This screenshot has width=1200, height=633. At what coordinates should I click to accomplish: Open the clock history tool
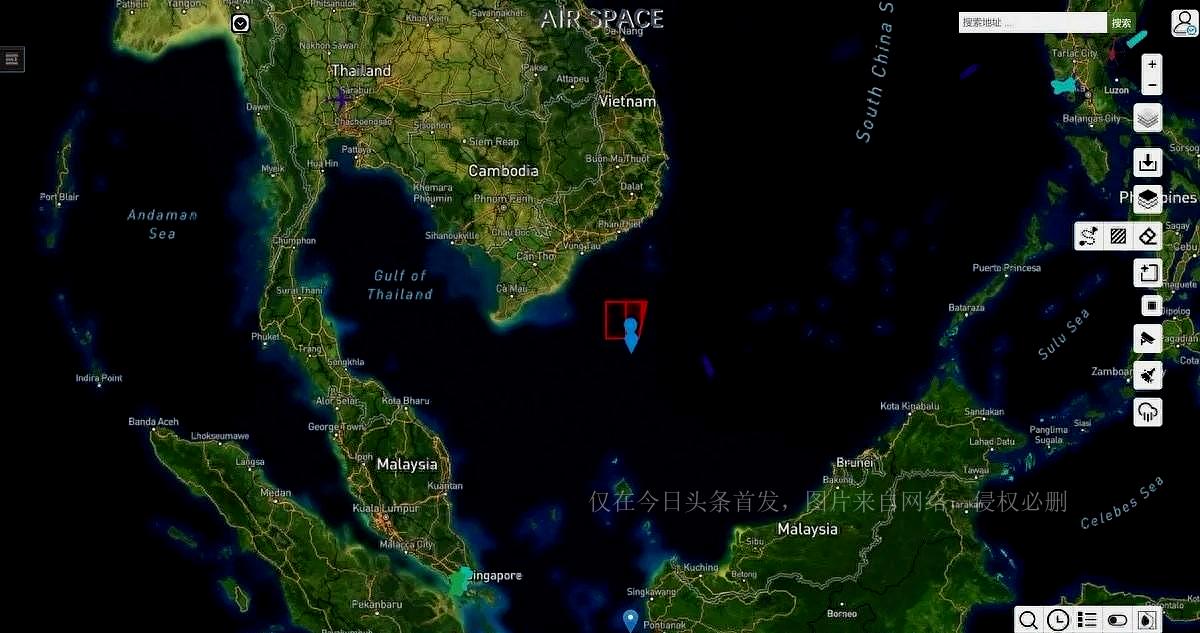click(x=1058, y=620)
